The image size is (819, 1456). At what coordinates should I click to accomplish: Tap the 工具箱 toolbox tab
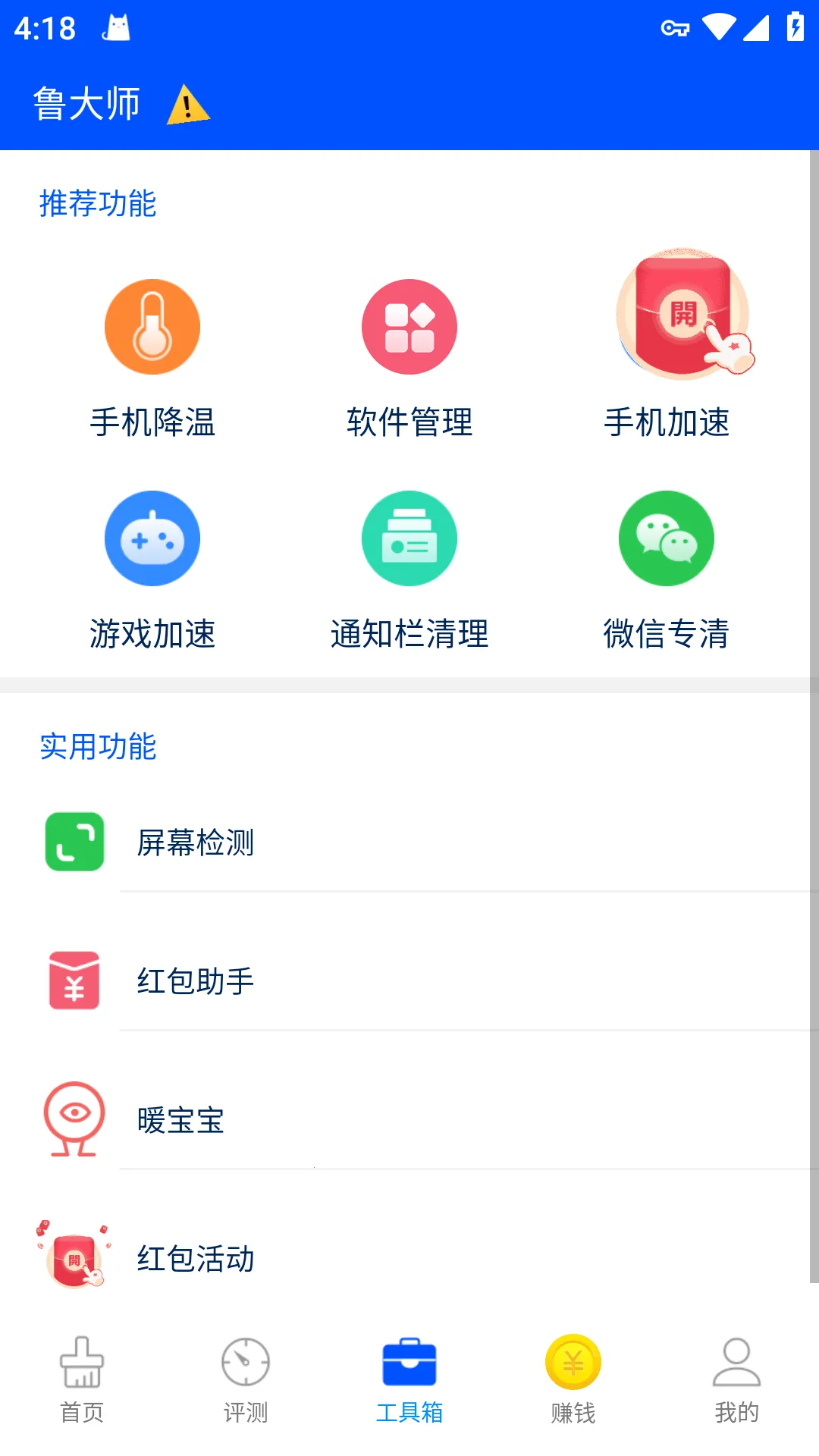(x=409, y=1380)
